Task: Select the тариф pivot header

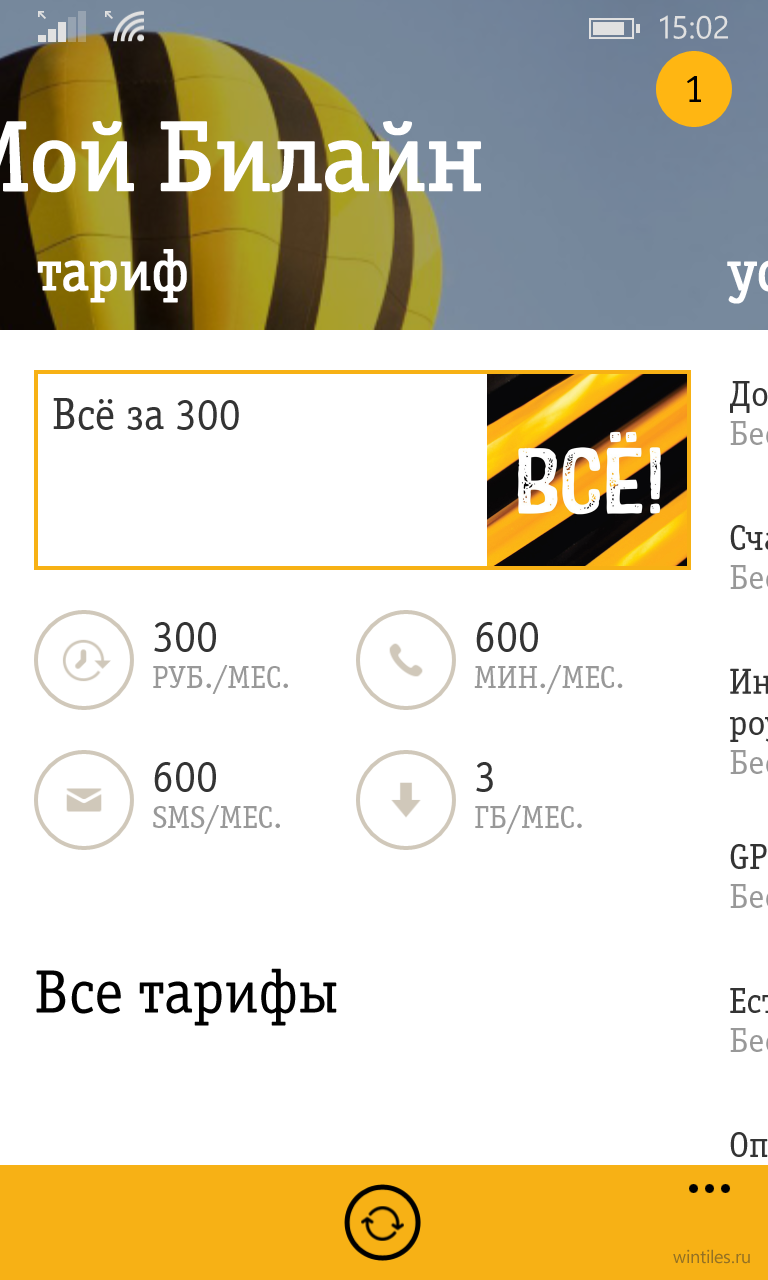Action: point(113,274)
